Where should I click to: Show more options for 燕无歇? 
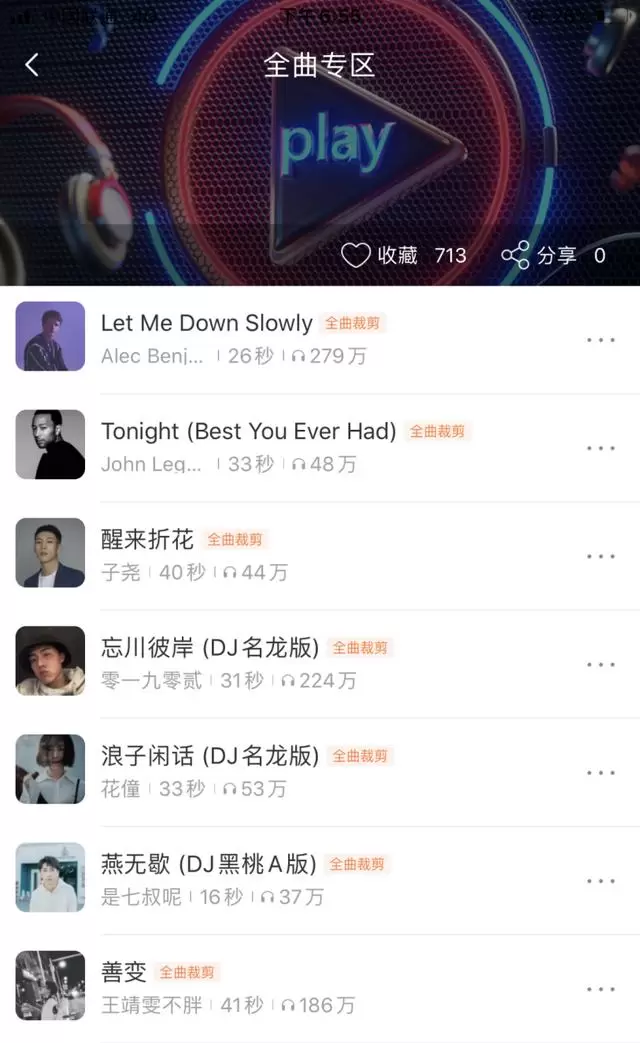pyautogui.click(x=600, y=880)
